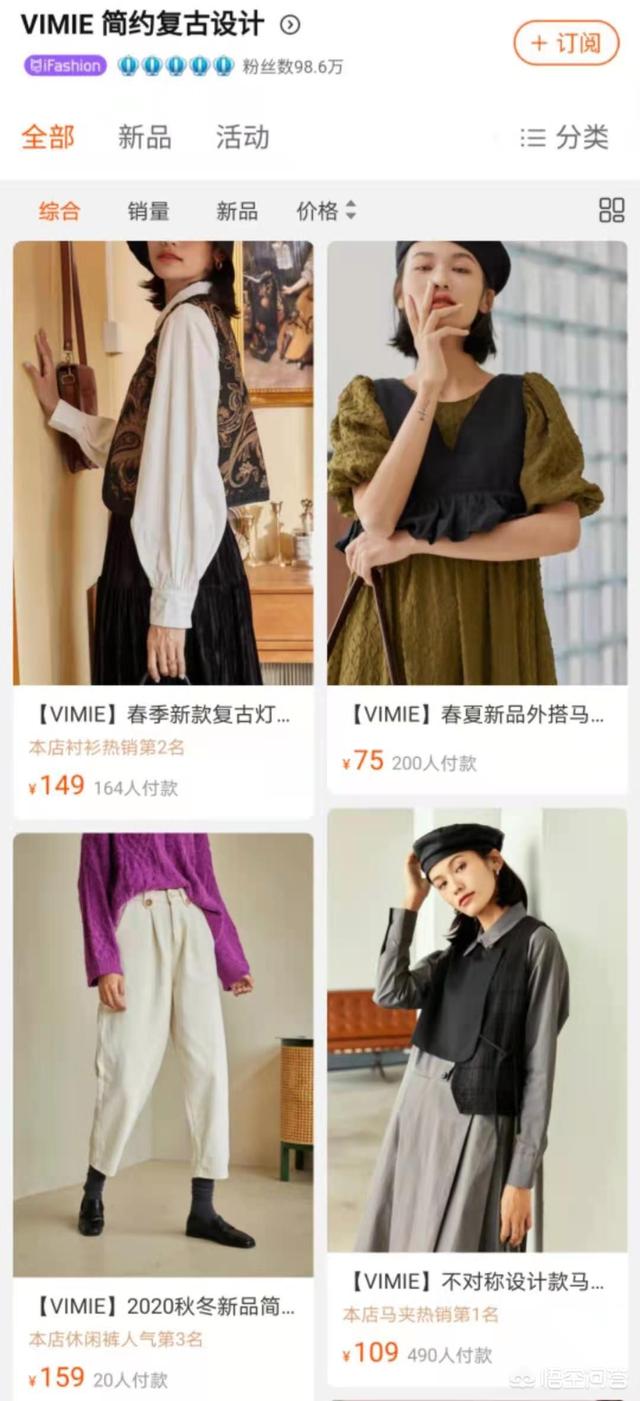The image size is (640, 1401).
Task: Sort products by 价格
Action: 326,211
